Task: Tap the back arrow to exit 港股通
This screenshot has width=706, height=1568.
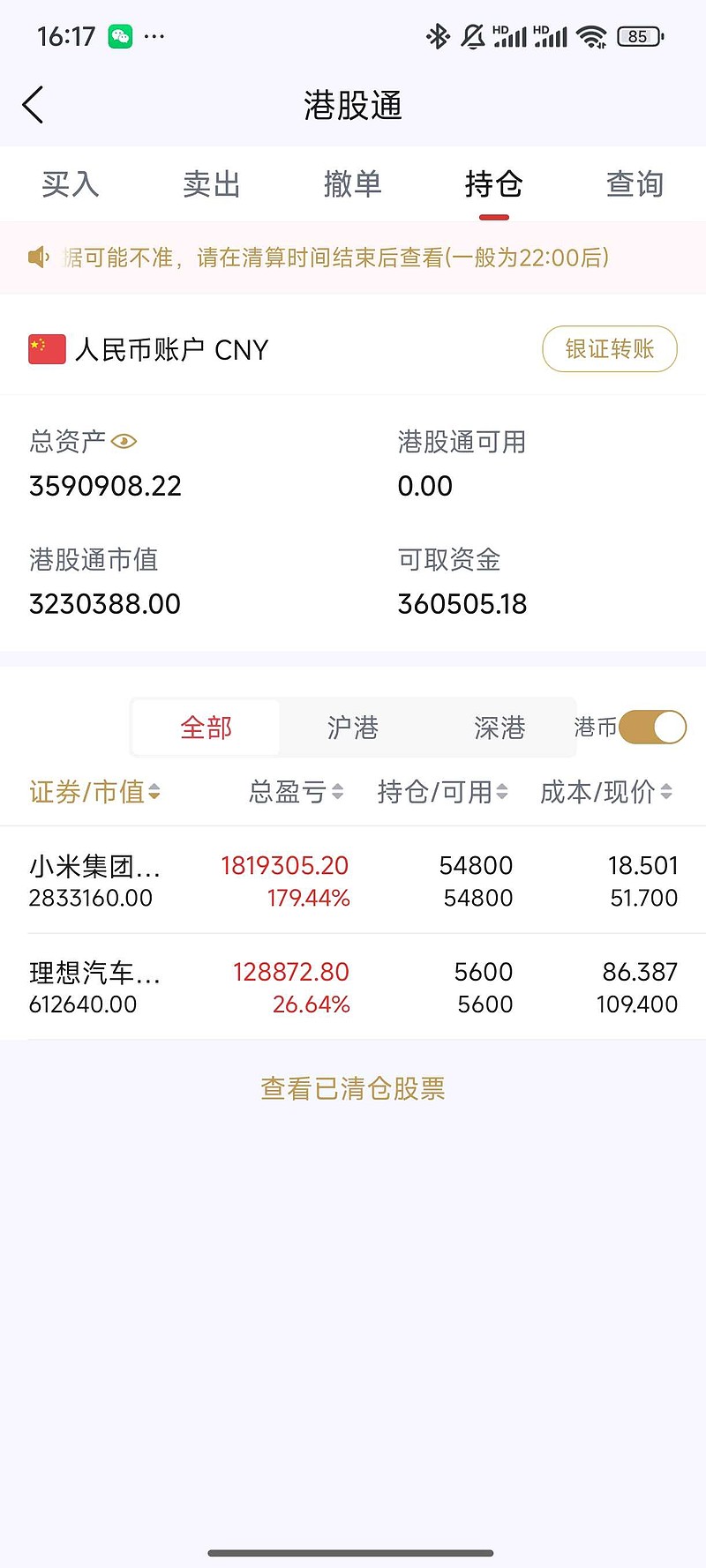Action: [33, 104]
